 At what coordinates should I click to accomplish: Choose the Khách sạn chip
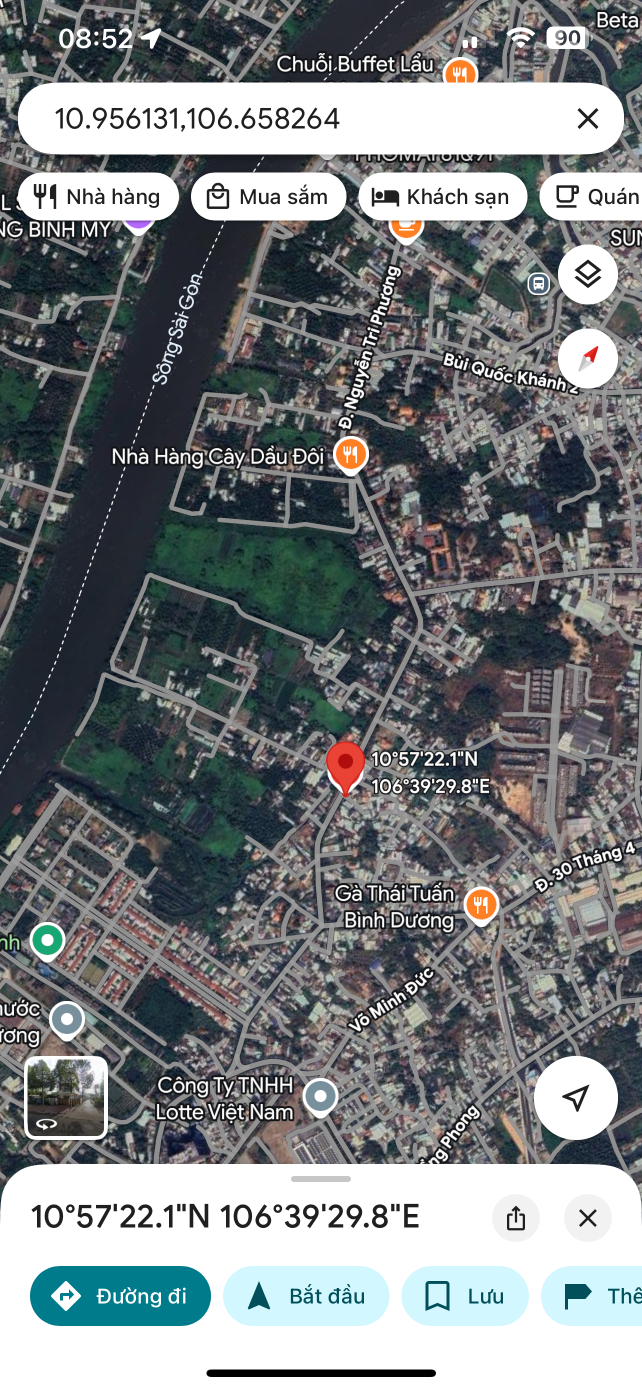tap(441, 197)
